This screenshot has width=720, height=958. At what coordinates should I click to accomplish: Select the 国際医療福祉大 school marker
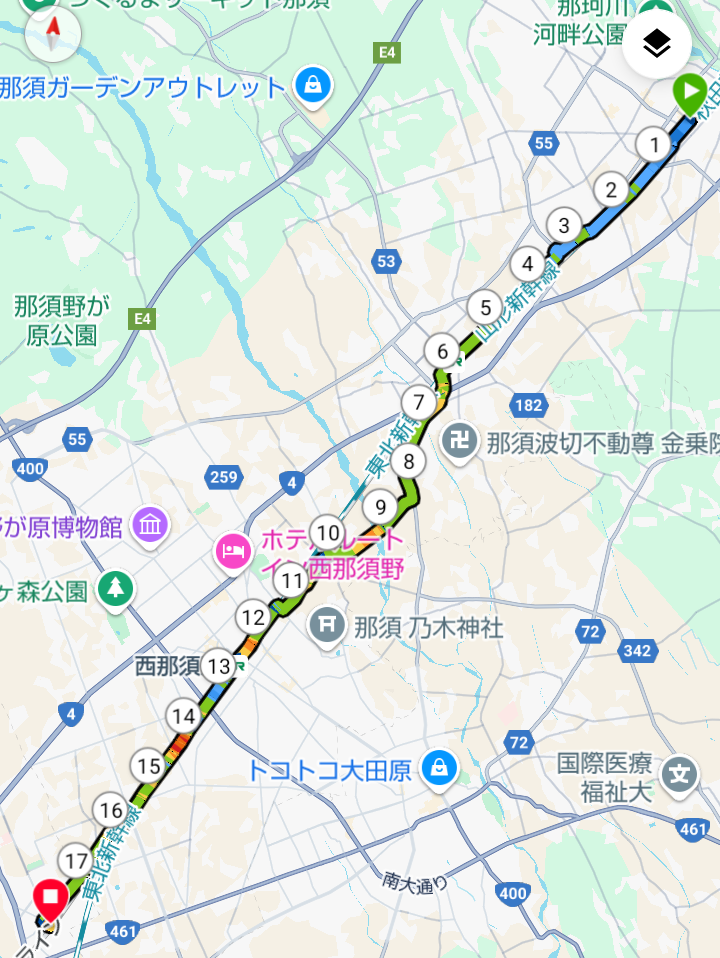[x=680, y=774]
